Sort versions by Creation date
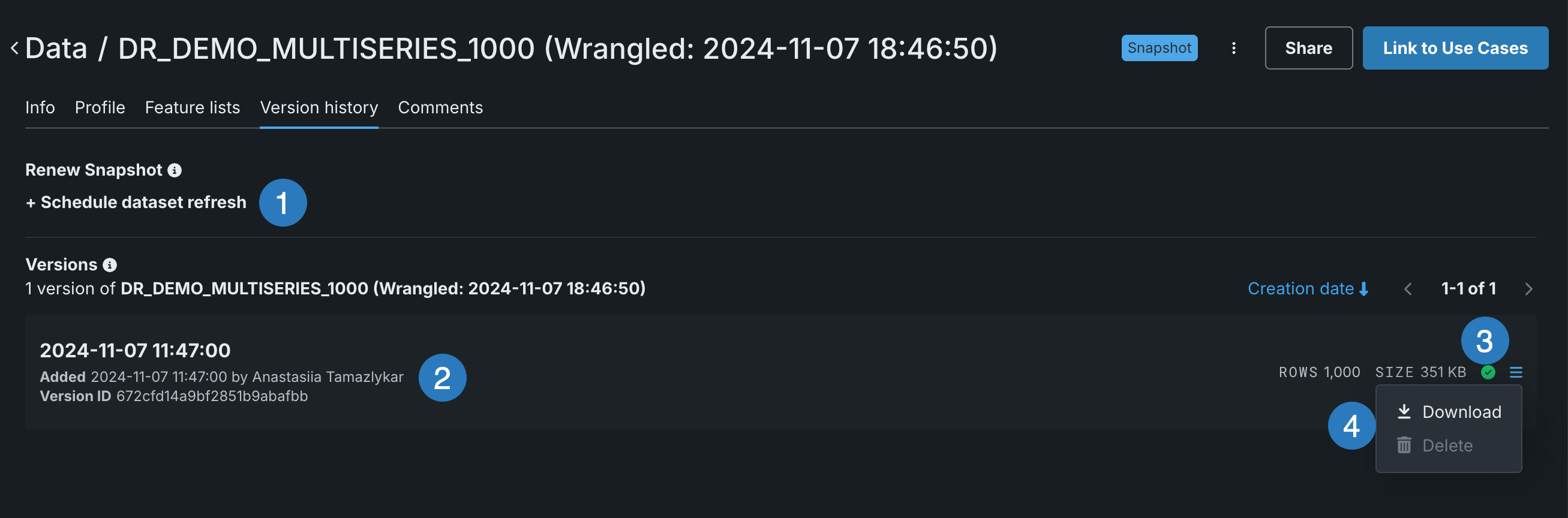The width and height of the screenshot is (1568, 518). [1307, 288]
